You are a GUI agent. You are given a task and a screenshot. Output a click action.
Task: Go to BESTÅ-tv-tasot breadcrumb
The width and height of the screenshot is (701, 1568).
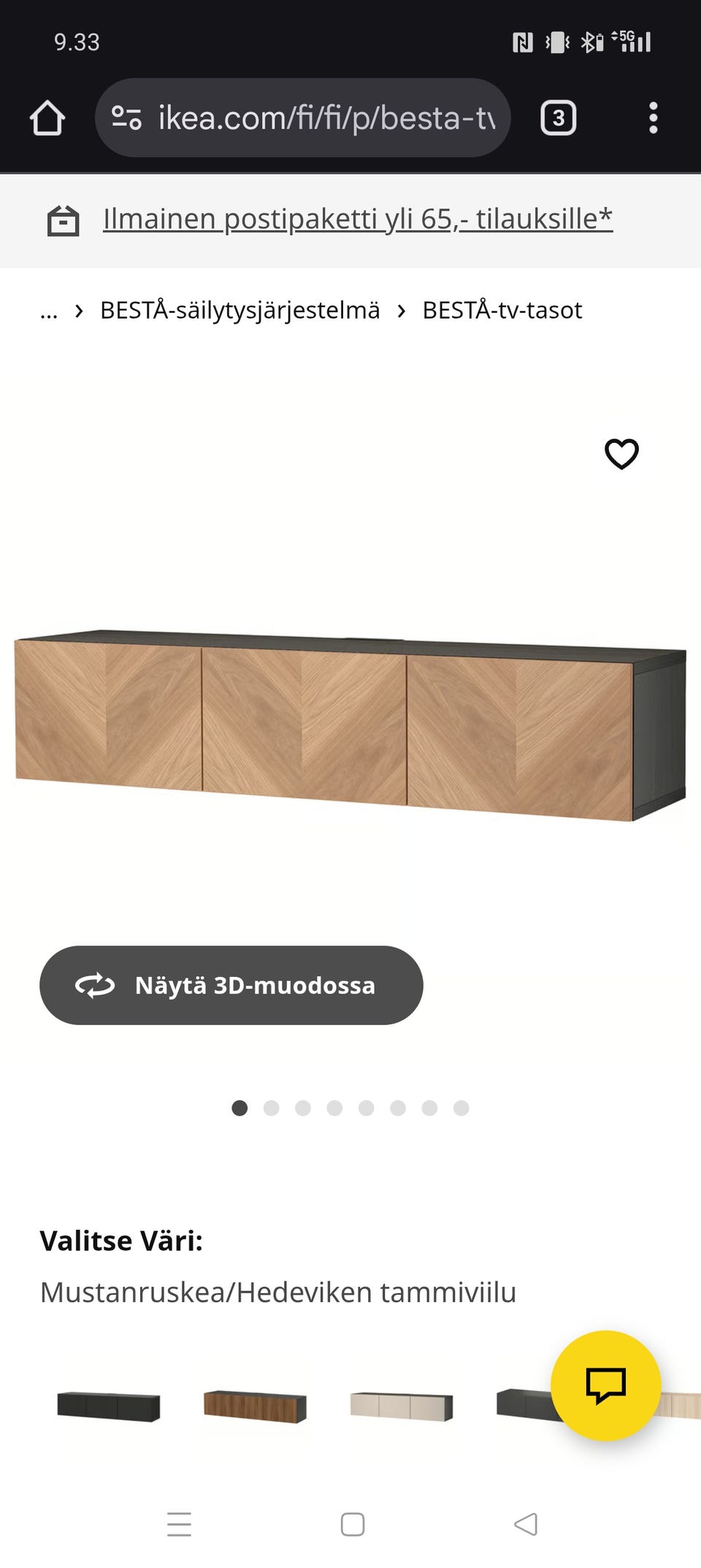[502, 311]
